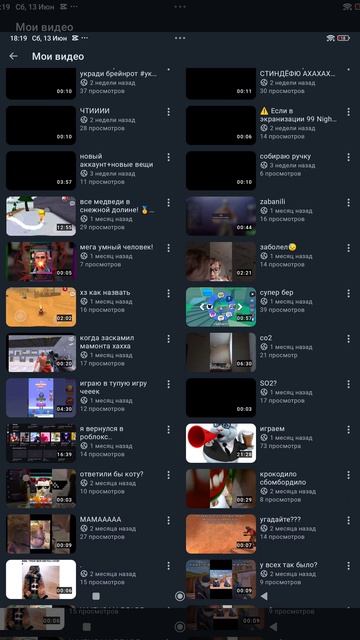Open options for ответили бы коту?

point(168,475)
